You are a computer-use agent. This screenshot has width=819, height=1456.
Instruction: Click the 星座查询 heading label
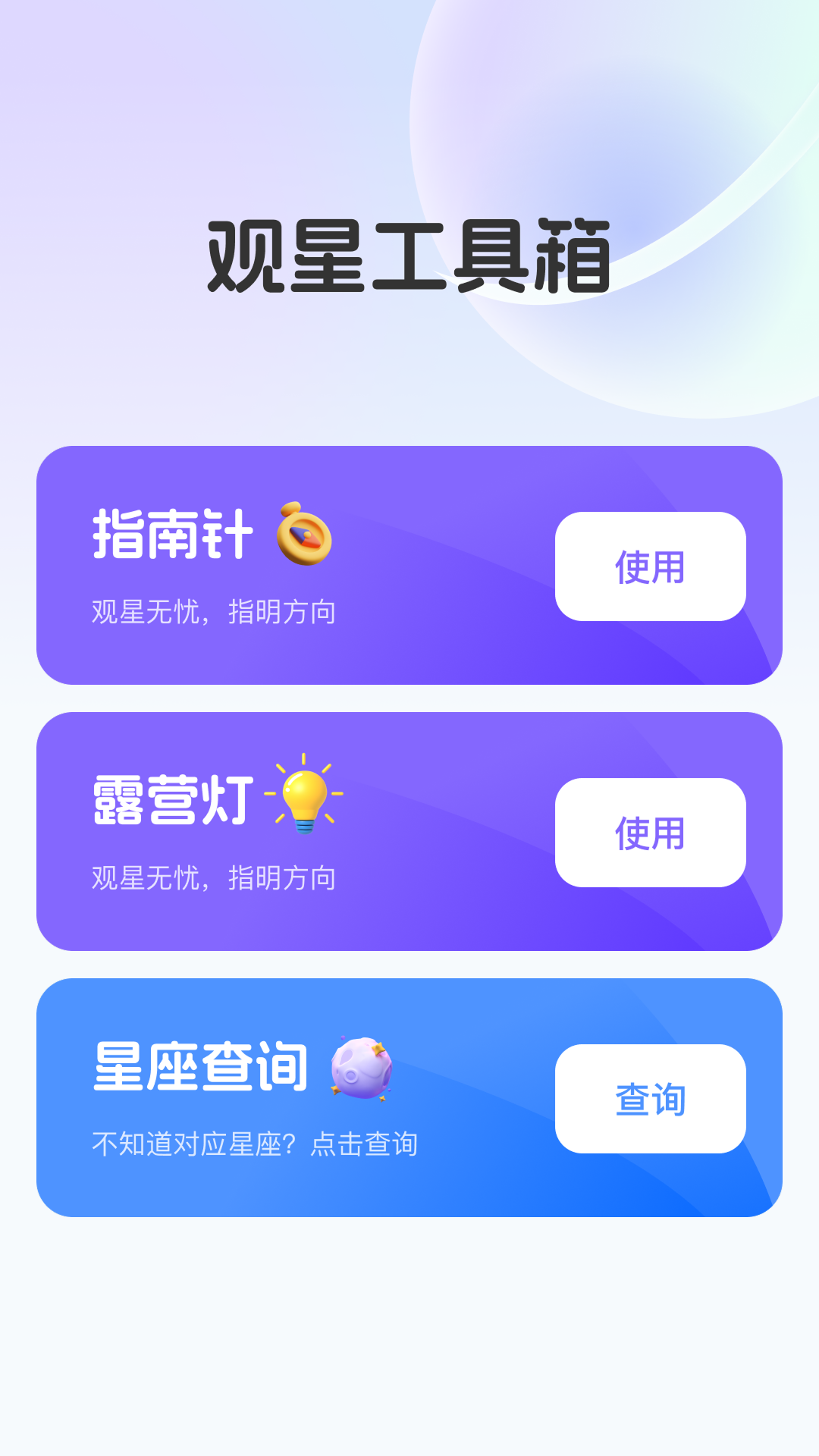pyautogui.click(x=201, y=1064)
